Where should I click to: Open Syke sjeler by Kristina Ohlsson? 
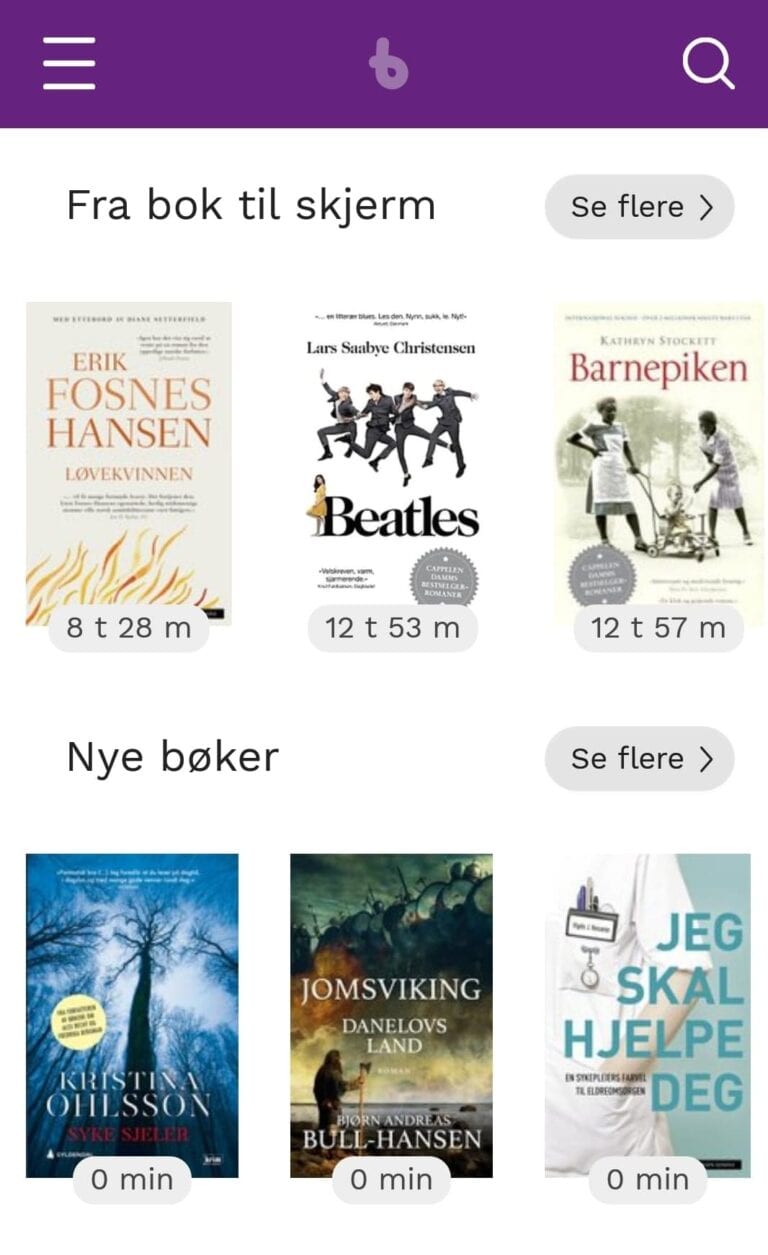(132, 1014)
